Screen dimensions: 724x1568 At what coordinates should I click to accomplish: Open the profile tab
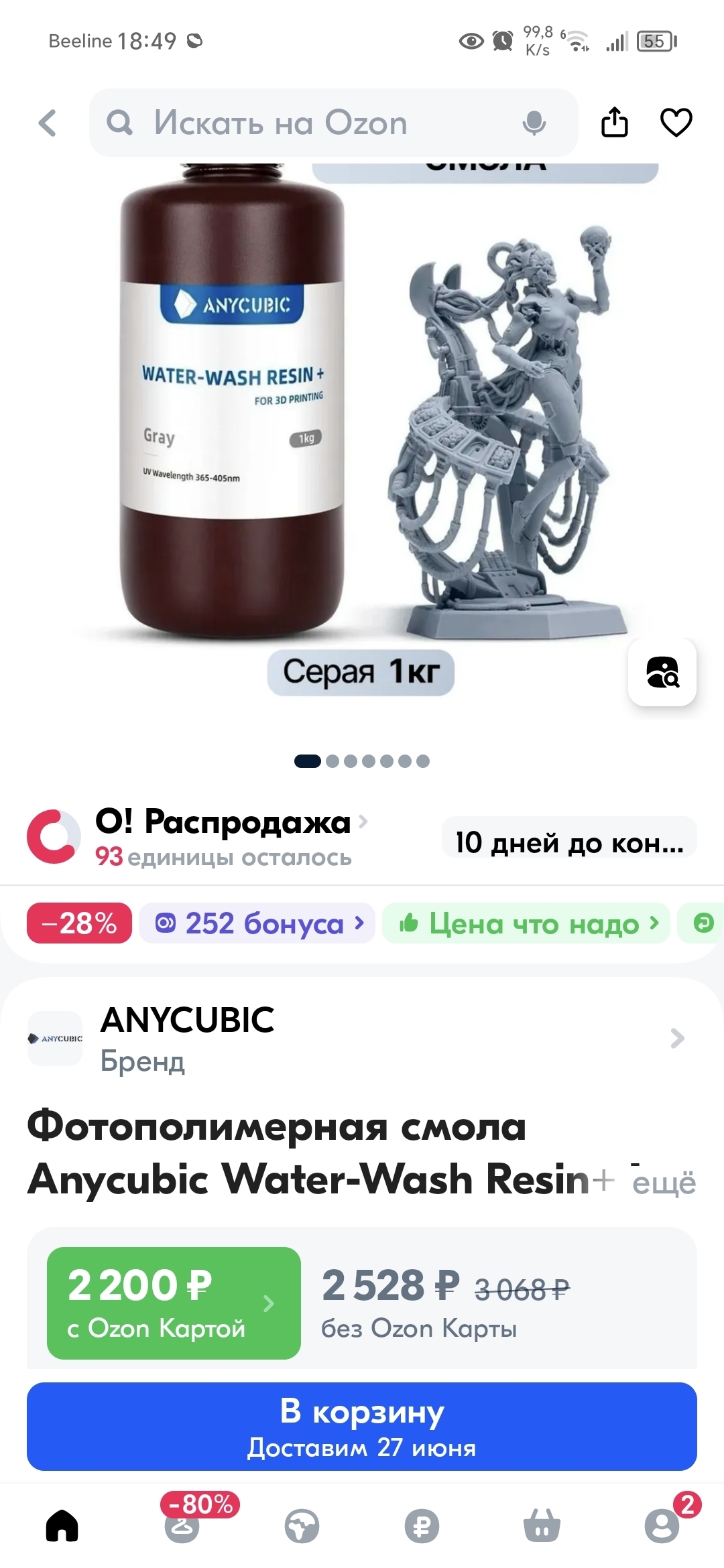click(x=662, y=1526)
